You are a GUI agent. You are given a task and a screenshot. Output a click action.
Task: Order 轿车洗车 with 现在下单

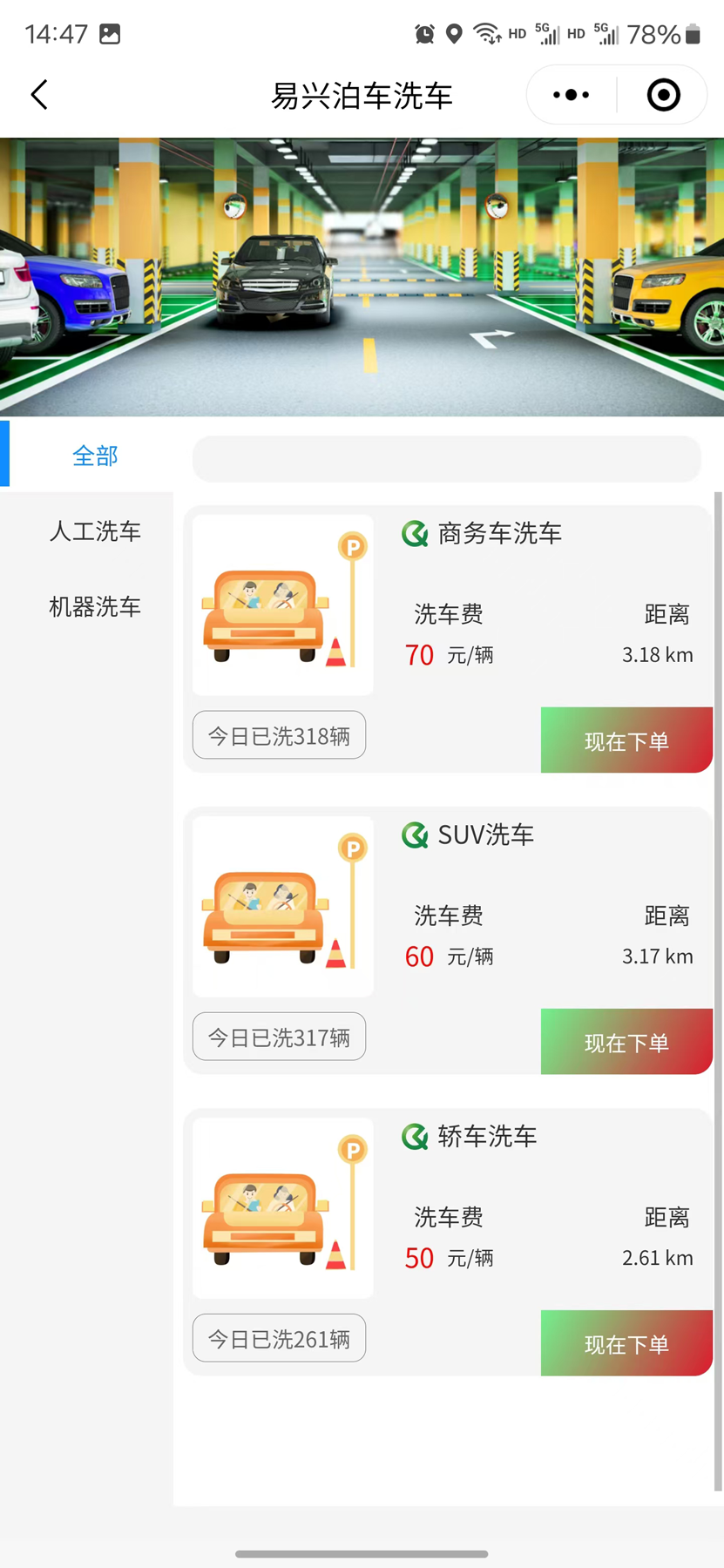click(626, 1343)
